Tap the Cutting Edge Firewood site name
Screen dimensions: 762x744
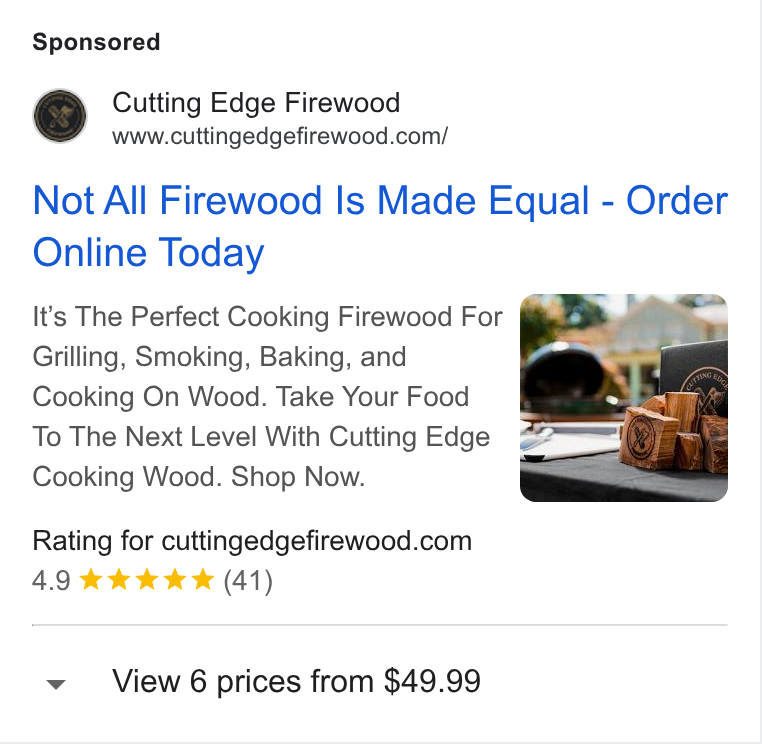click(x=256, y=103)
